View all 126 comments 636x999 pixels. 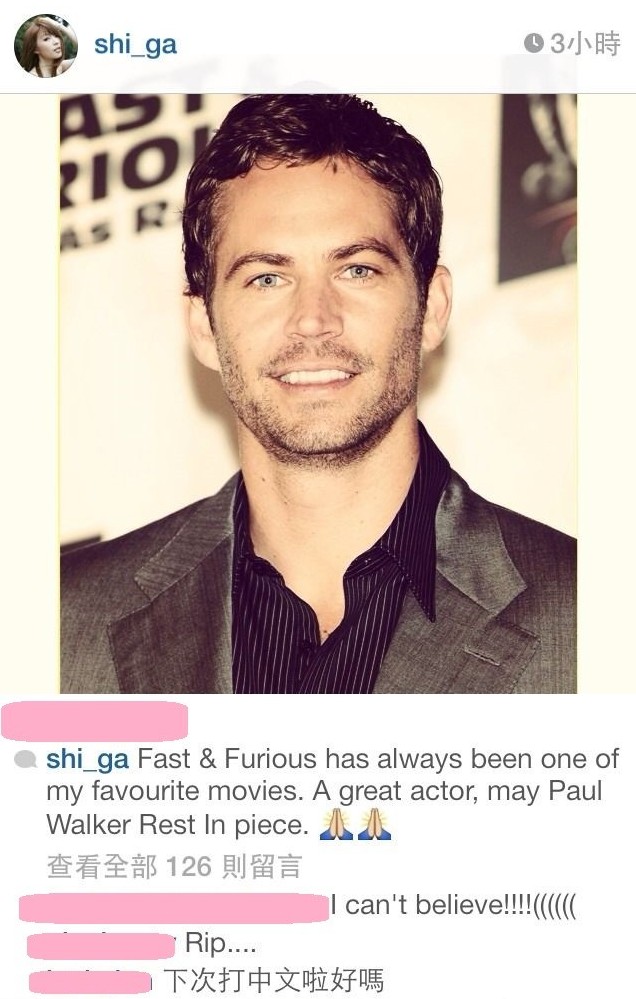point(174,866)
